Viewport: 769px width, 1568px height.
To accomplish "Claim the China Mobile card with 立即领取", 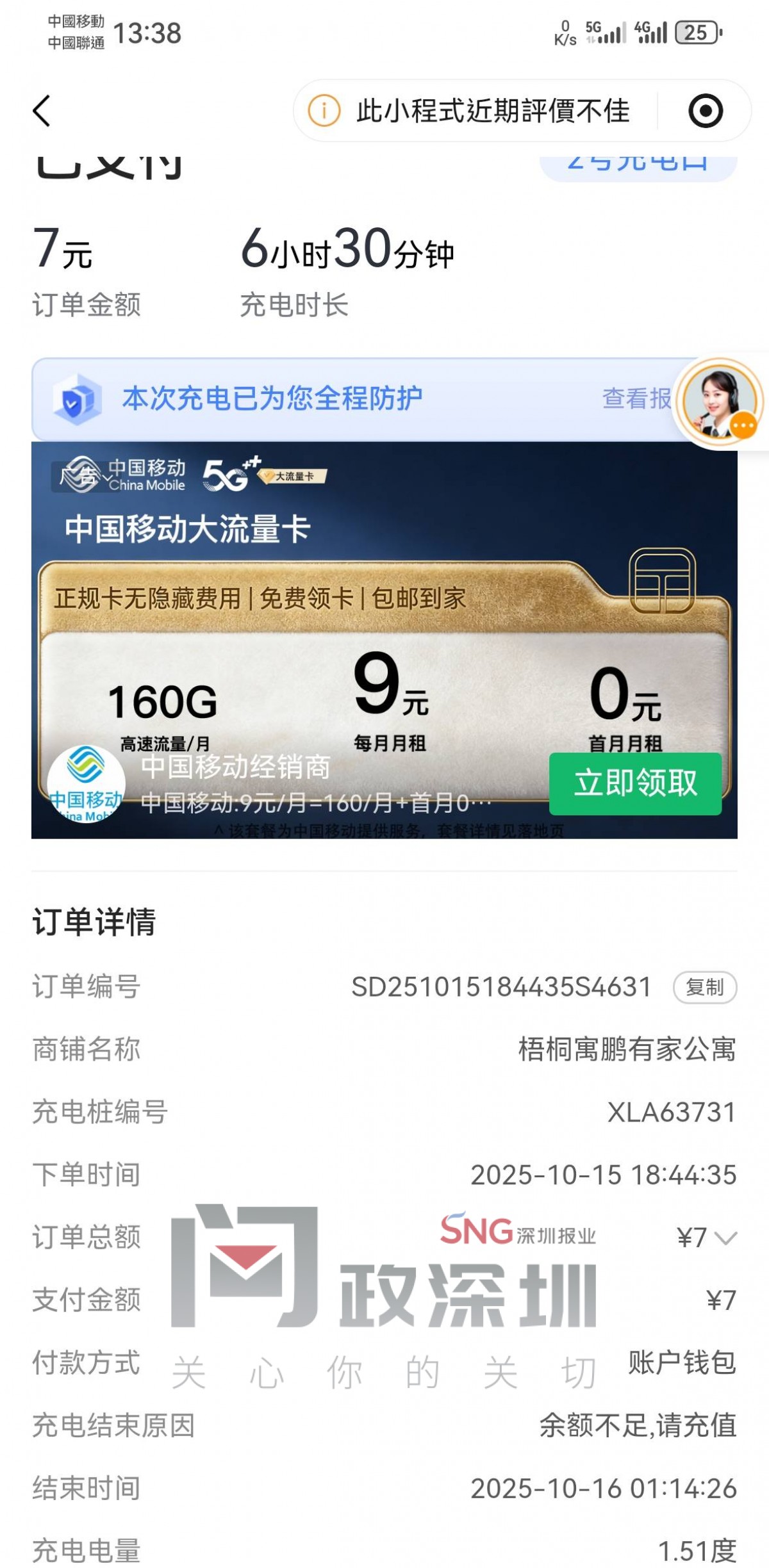I will [x=635, y=783].
